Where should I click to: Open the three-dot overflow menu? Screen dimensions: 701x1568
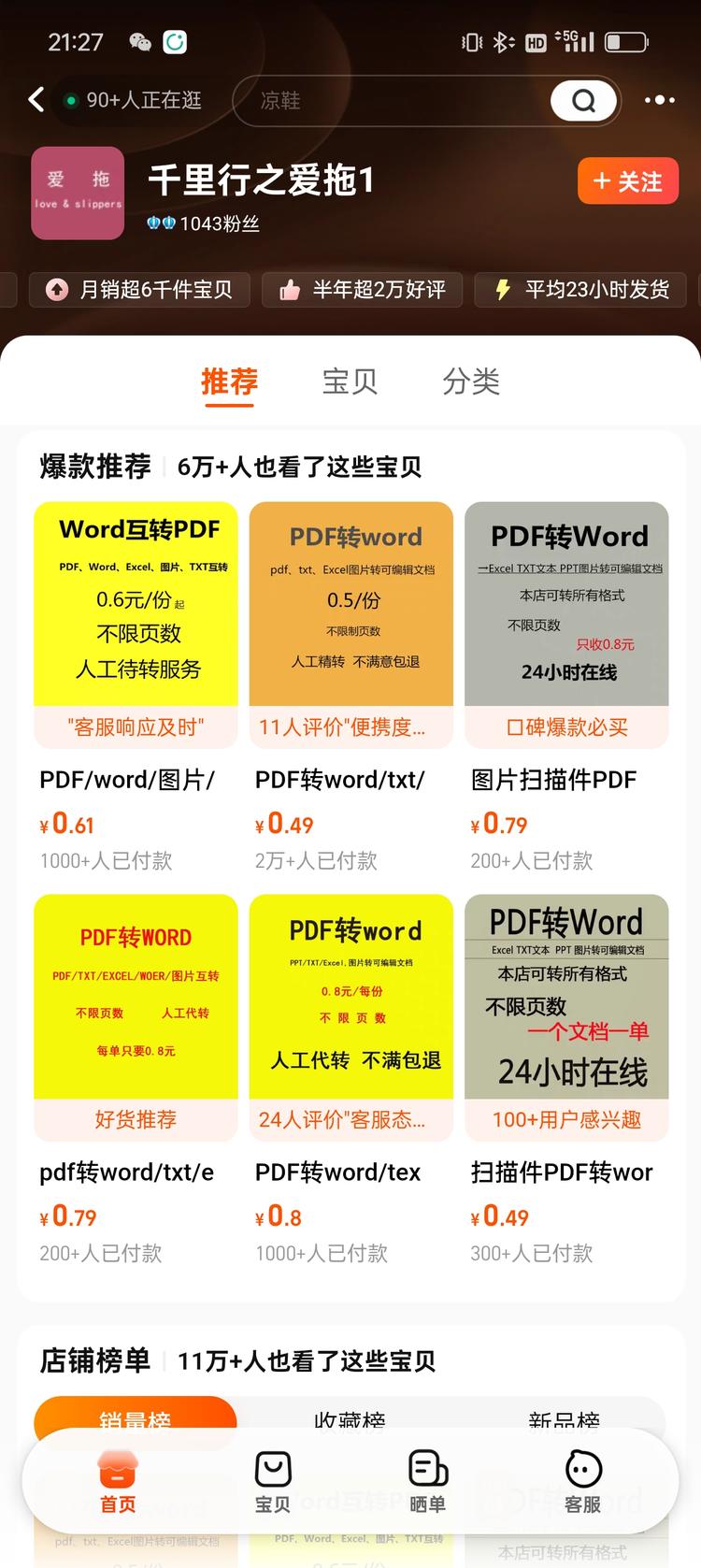[x=659, y=99]
